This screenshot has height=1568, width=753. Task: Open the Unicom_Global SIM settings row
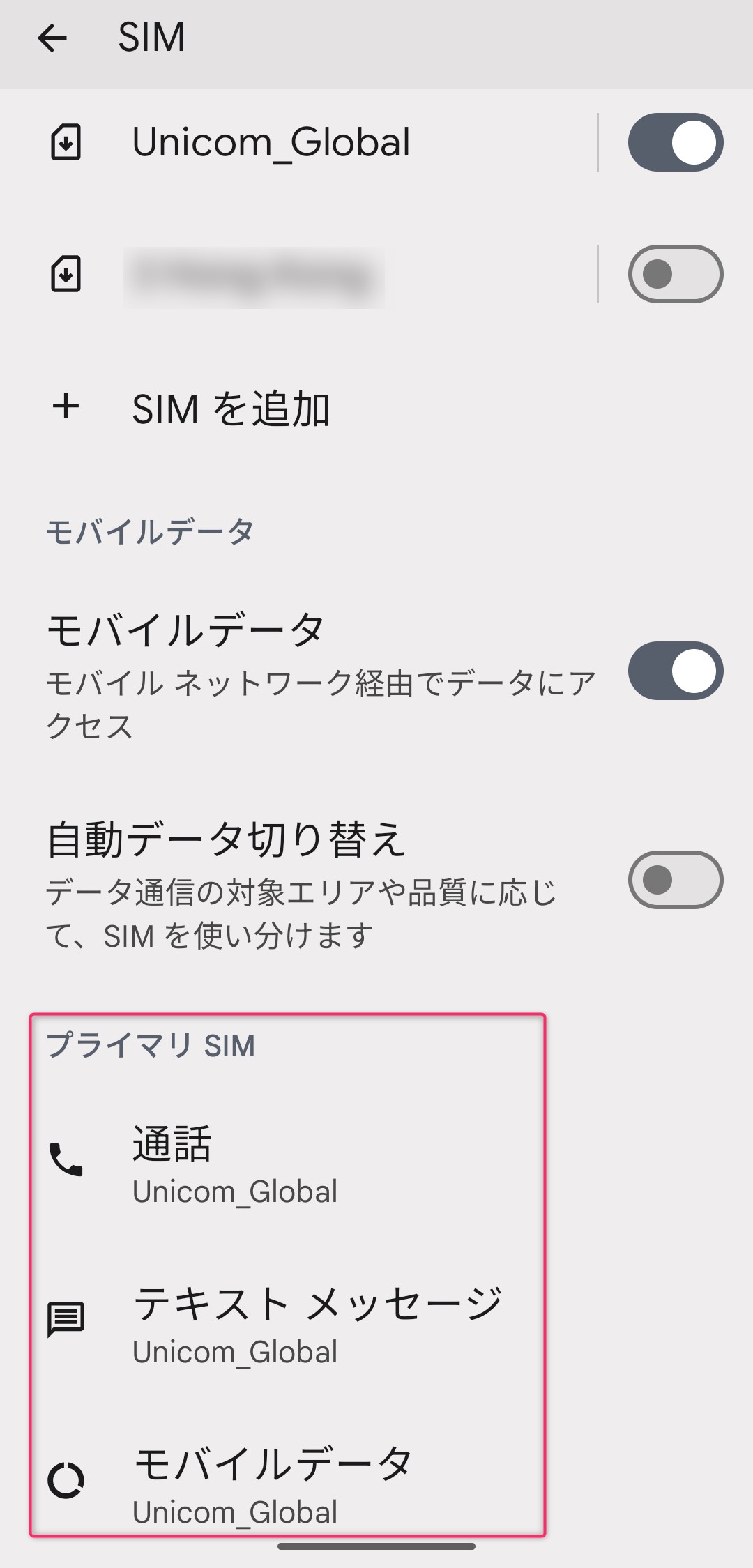click(x=298, y=142)
